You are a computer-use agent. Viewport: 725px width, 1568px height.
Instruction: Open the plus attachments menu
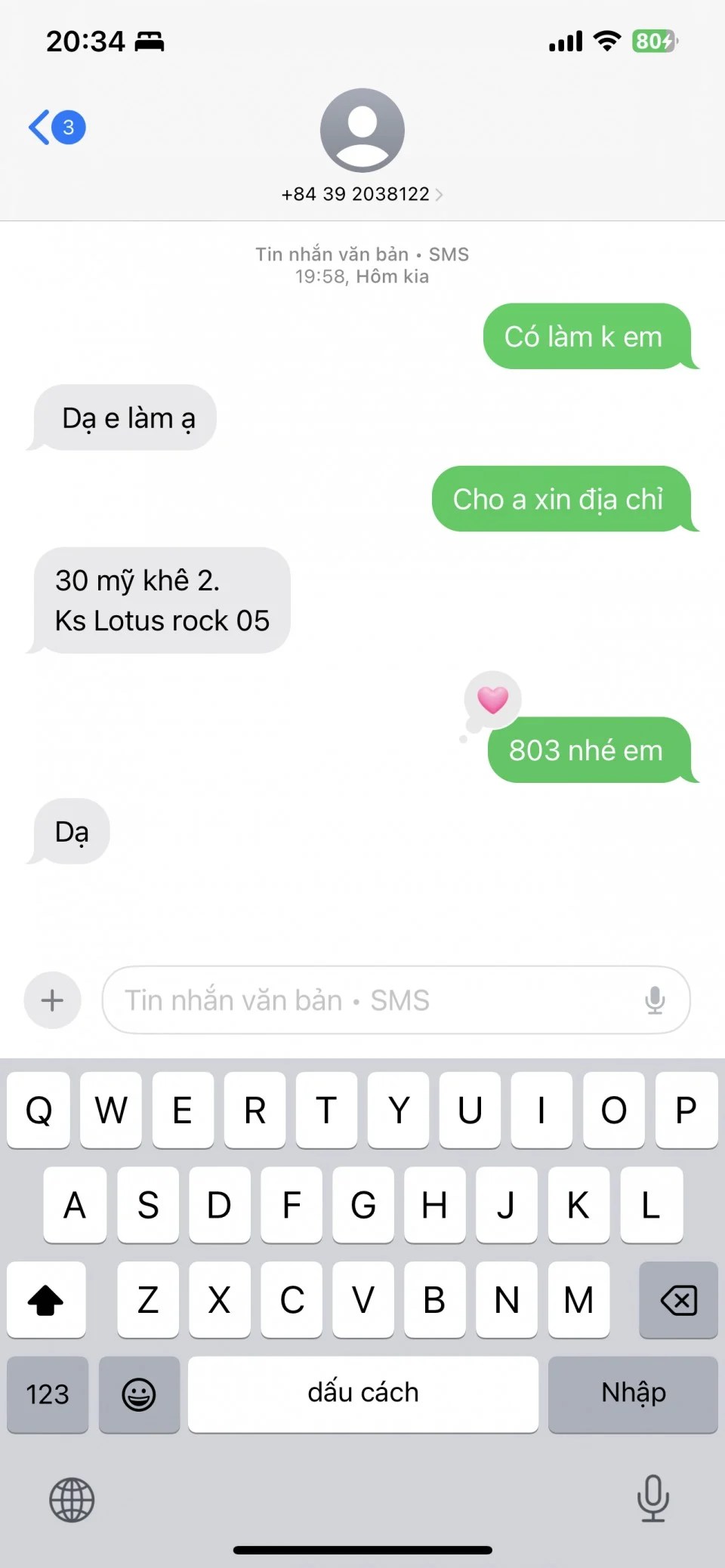point(52,1000)
